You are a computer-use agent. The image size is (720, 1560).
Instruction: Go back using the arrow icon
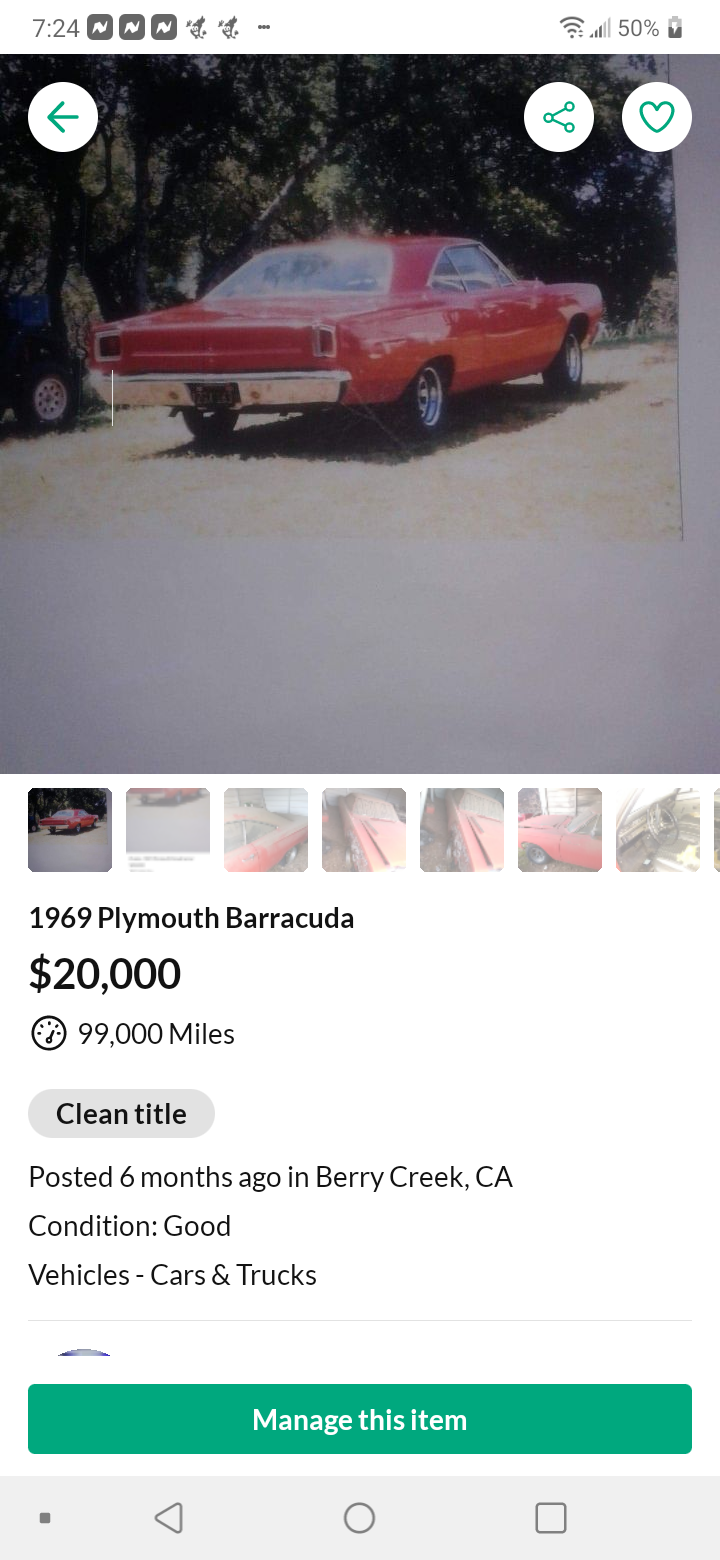pos(63,118)
